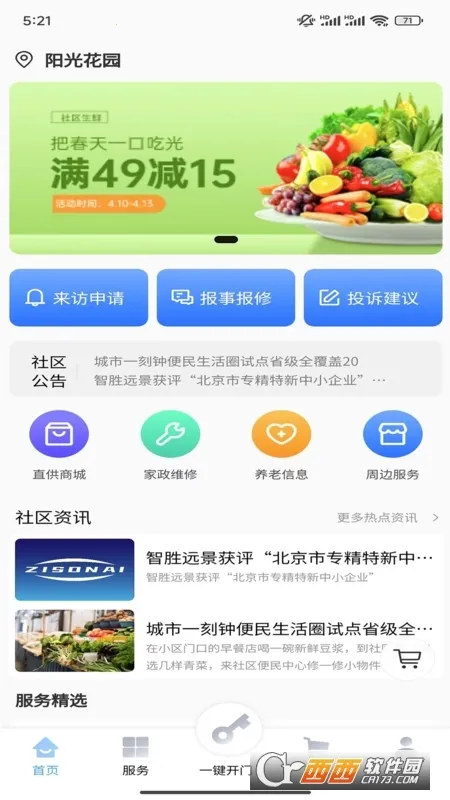The width and height of the screenshot is (450, 800).
Task: Open the 满49减15 fresh produce banner
Action: (226, 168)
